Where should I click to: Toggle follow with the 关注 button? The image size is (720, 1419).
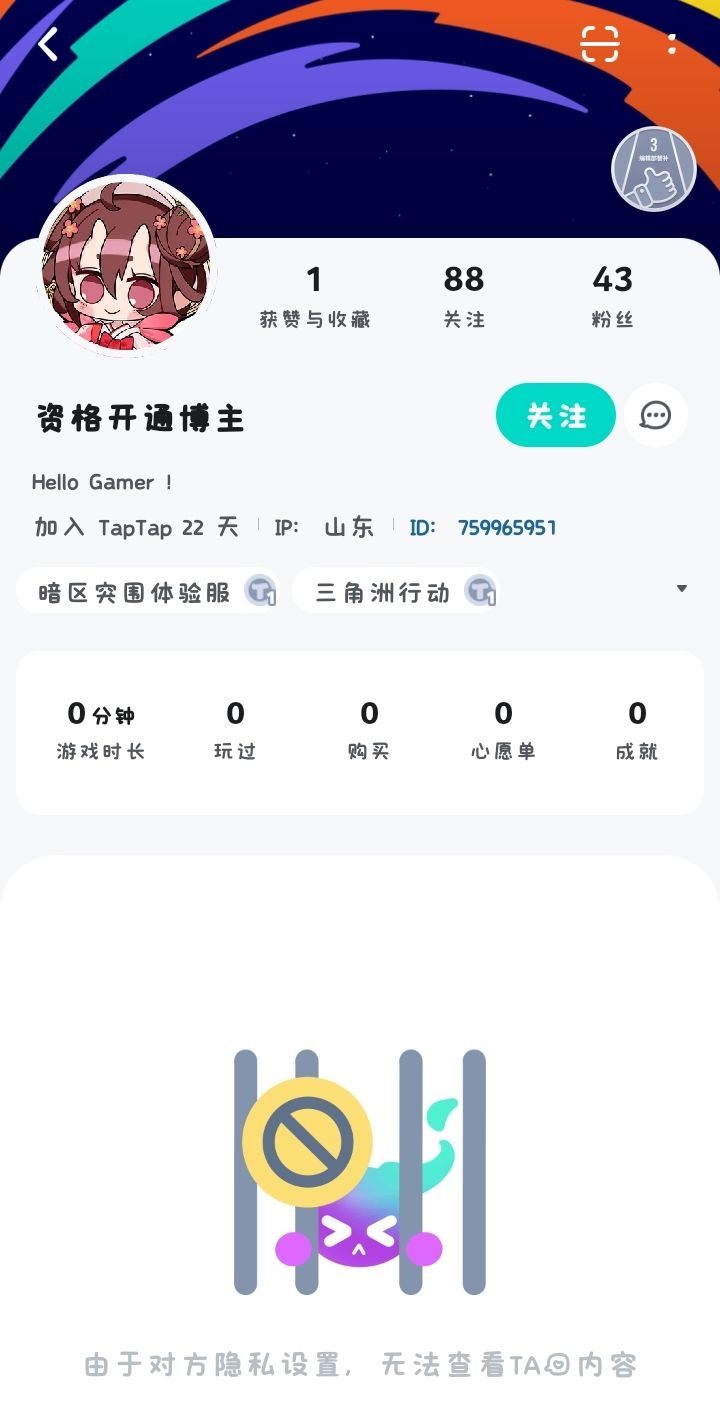click(x=556, y=415)
